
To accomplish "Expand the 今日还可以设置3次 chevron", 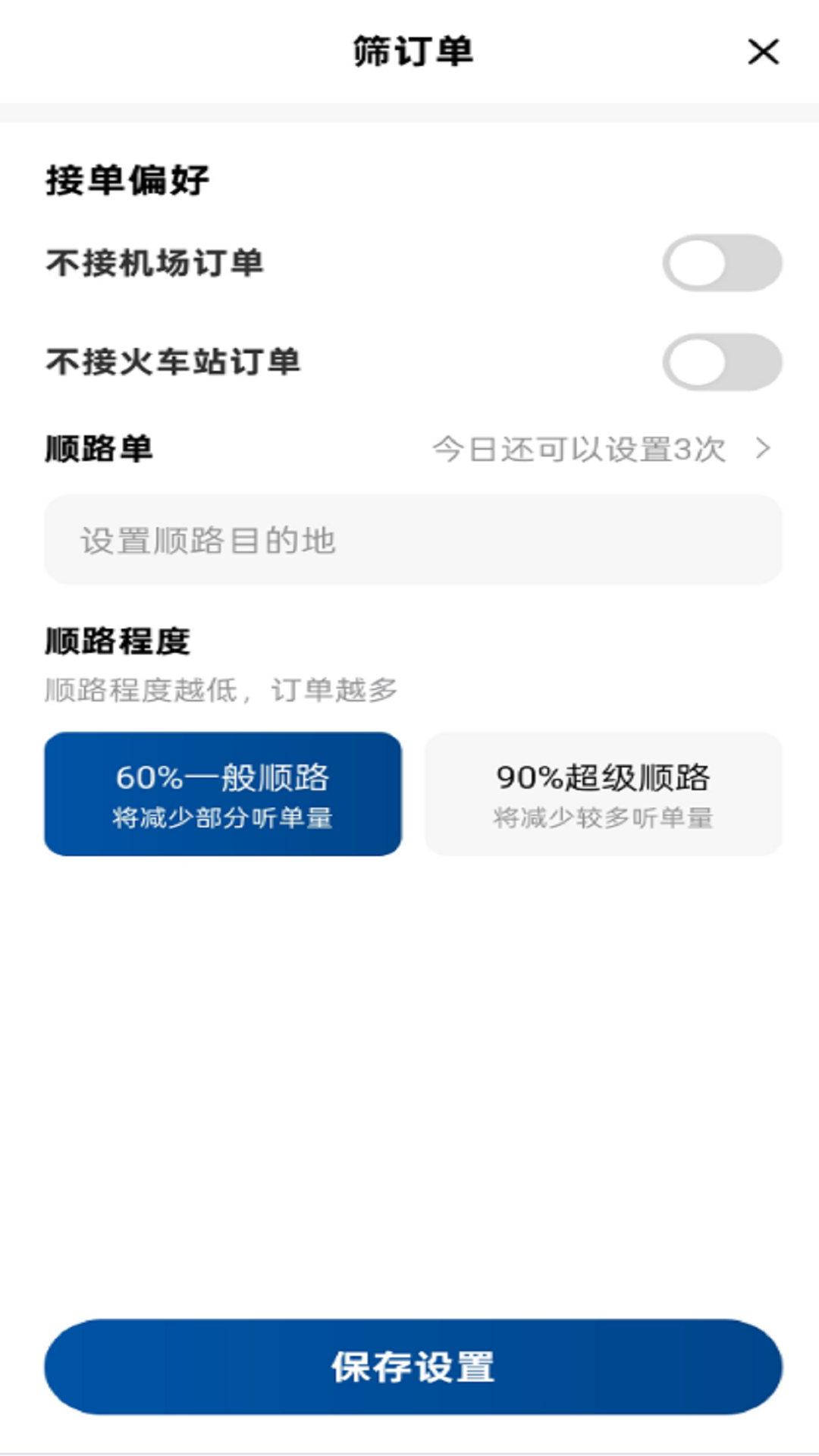I will (x=762, y=448).
